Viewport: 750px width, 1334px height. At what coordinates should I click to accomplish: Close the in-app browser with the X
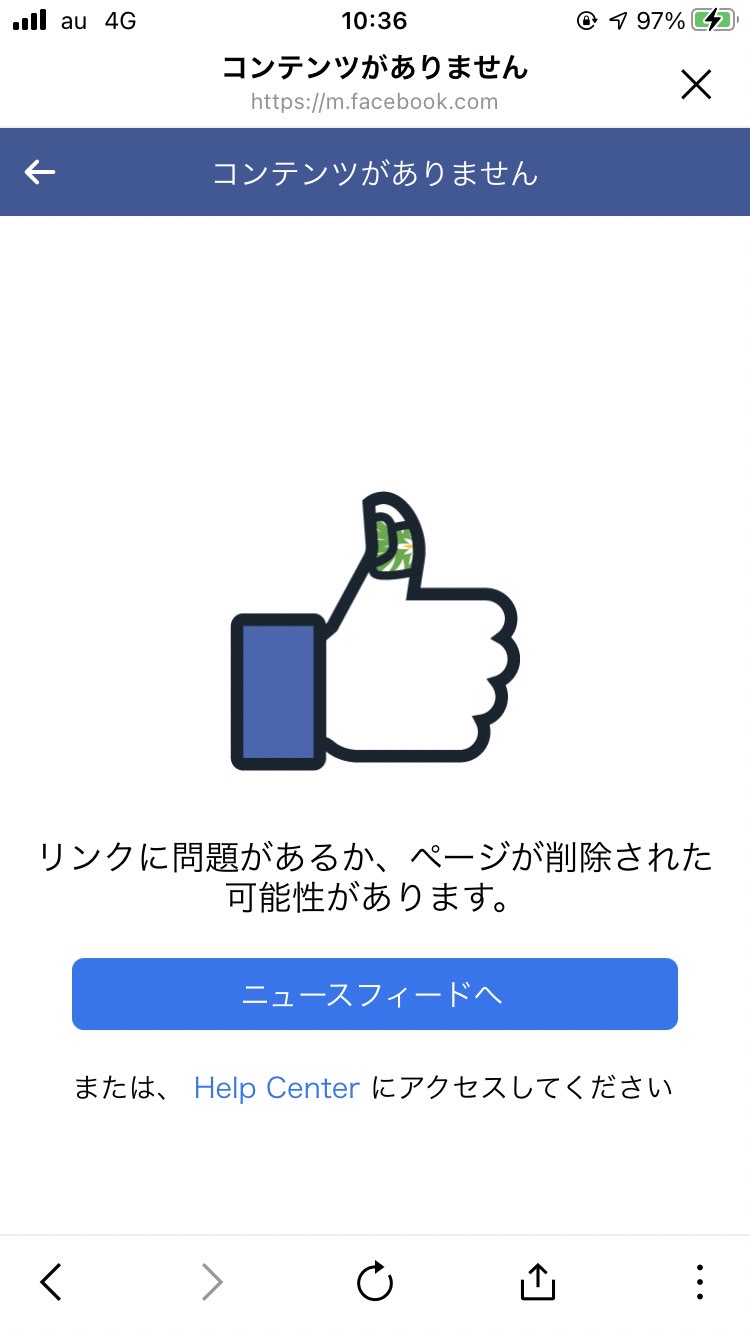(x=696, y=85)
